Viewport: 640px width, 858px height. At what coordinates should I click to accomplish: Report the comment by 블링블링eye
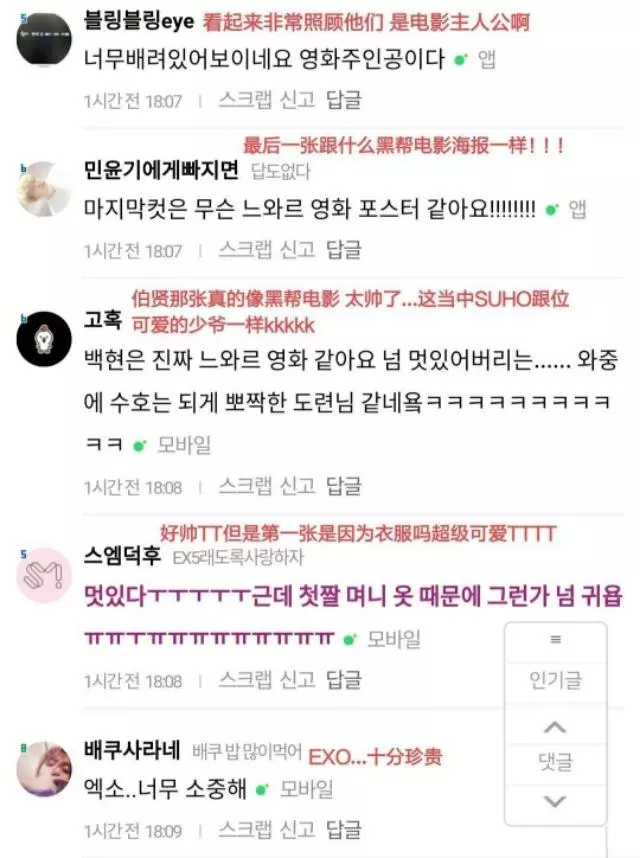pyautogui.click(x=298, y=100)
